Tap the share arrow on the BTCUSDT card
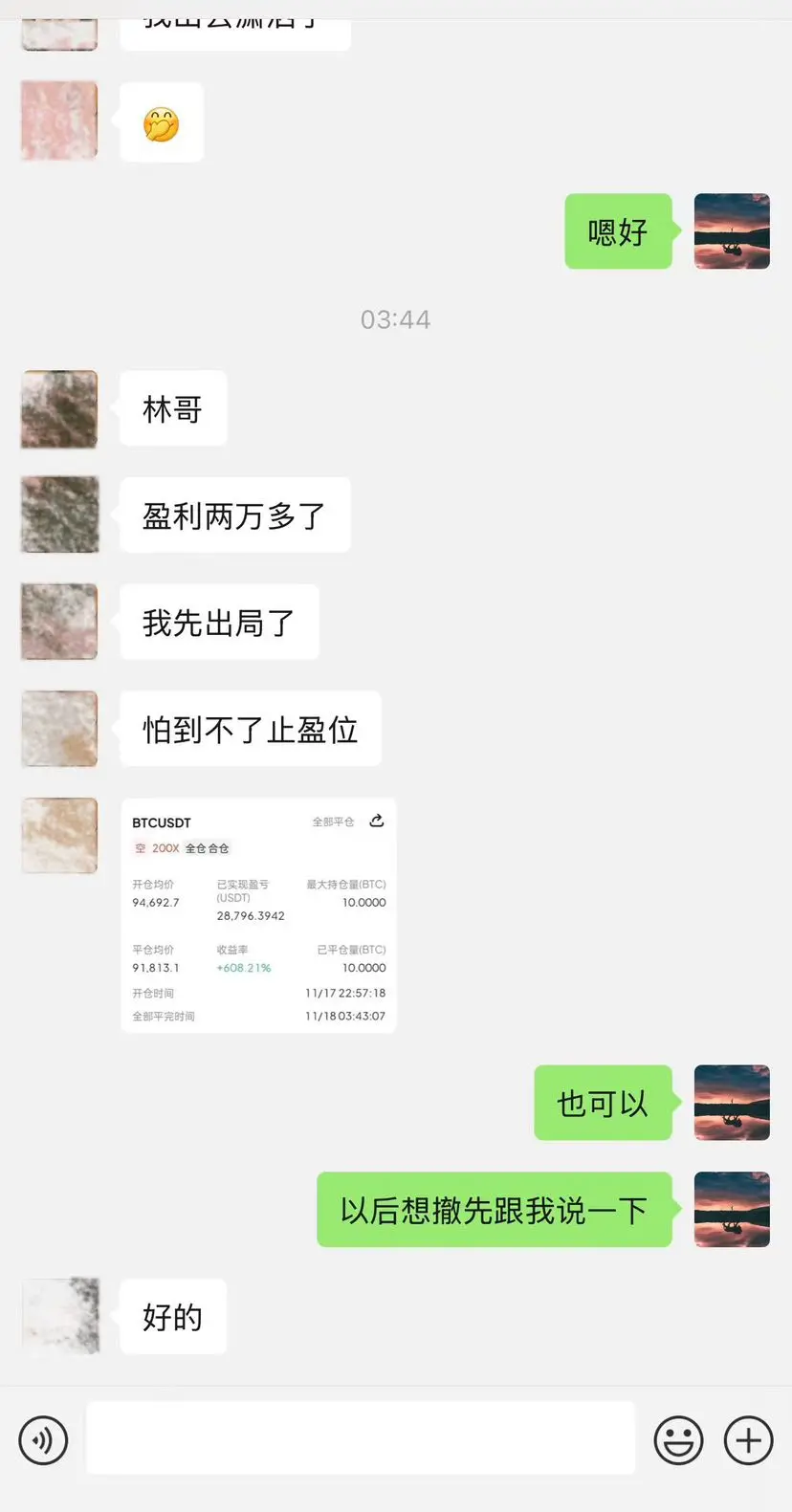 pos(377,821)
